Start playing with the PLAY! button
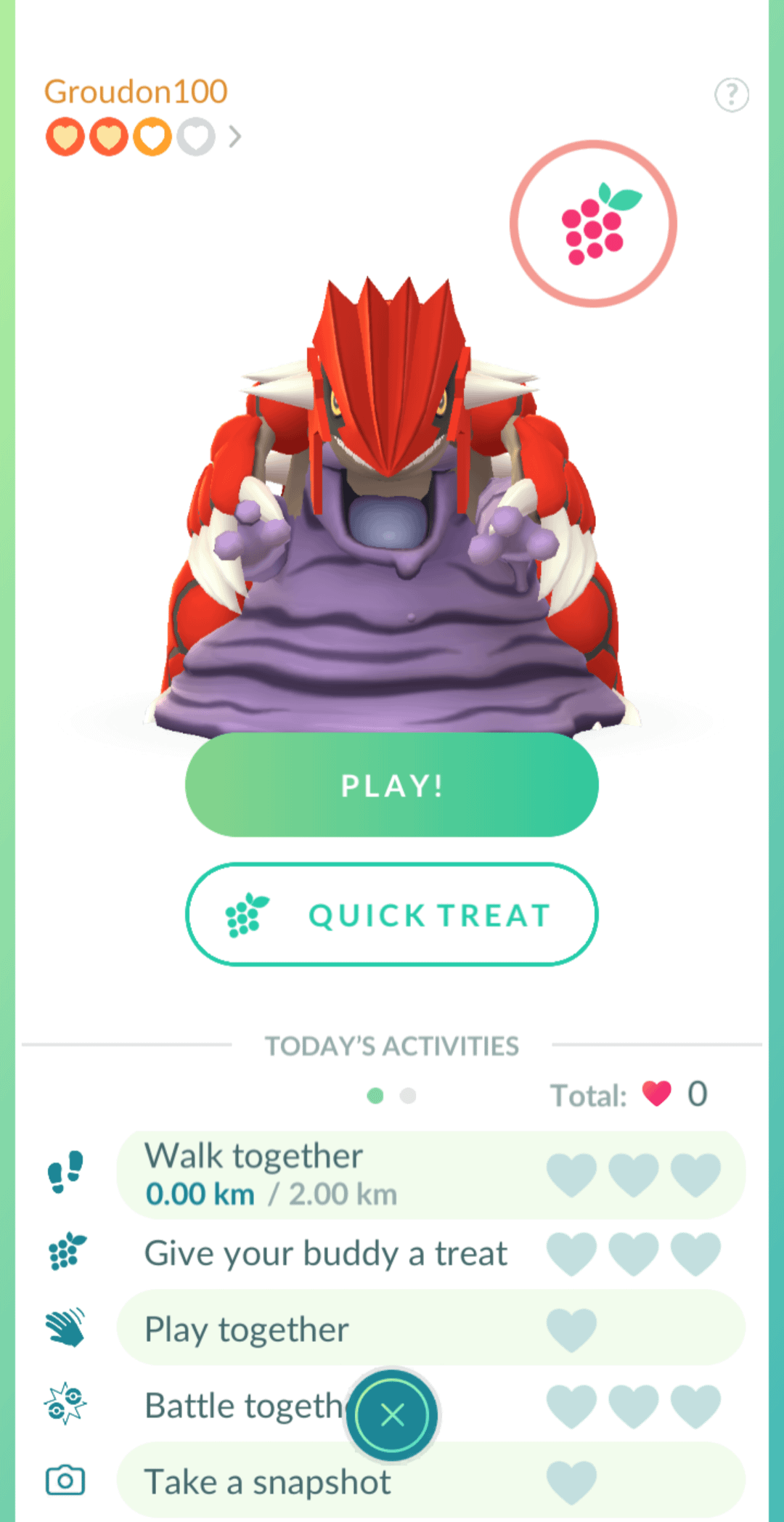Viewport: 784px width, 1522px height. (392, 785)
